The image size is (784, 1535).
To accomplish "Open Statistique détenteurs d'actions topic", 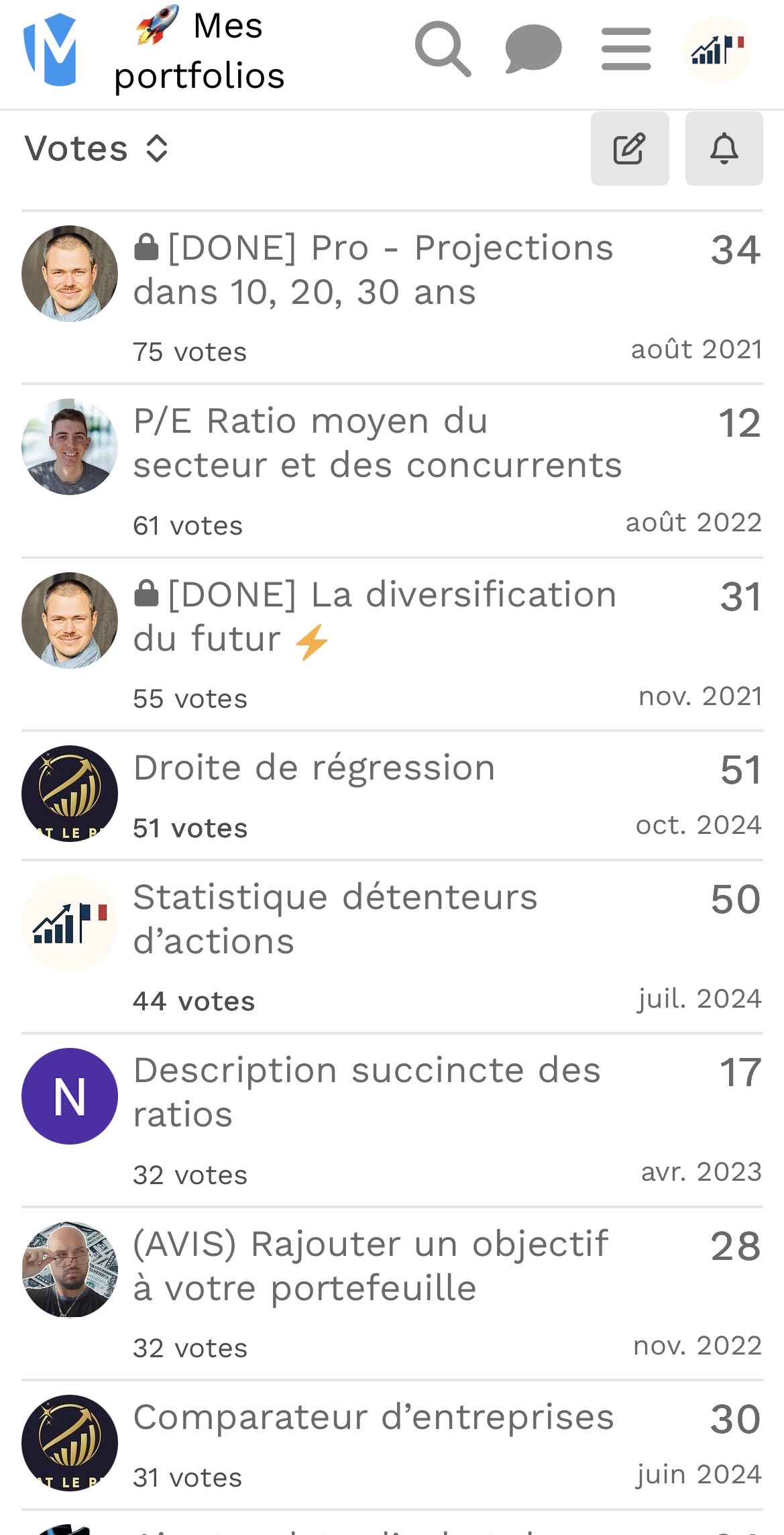I will [335, 919].
